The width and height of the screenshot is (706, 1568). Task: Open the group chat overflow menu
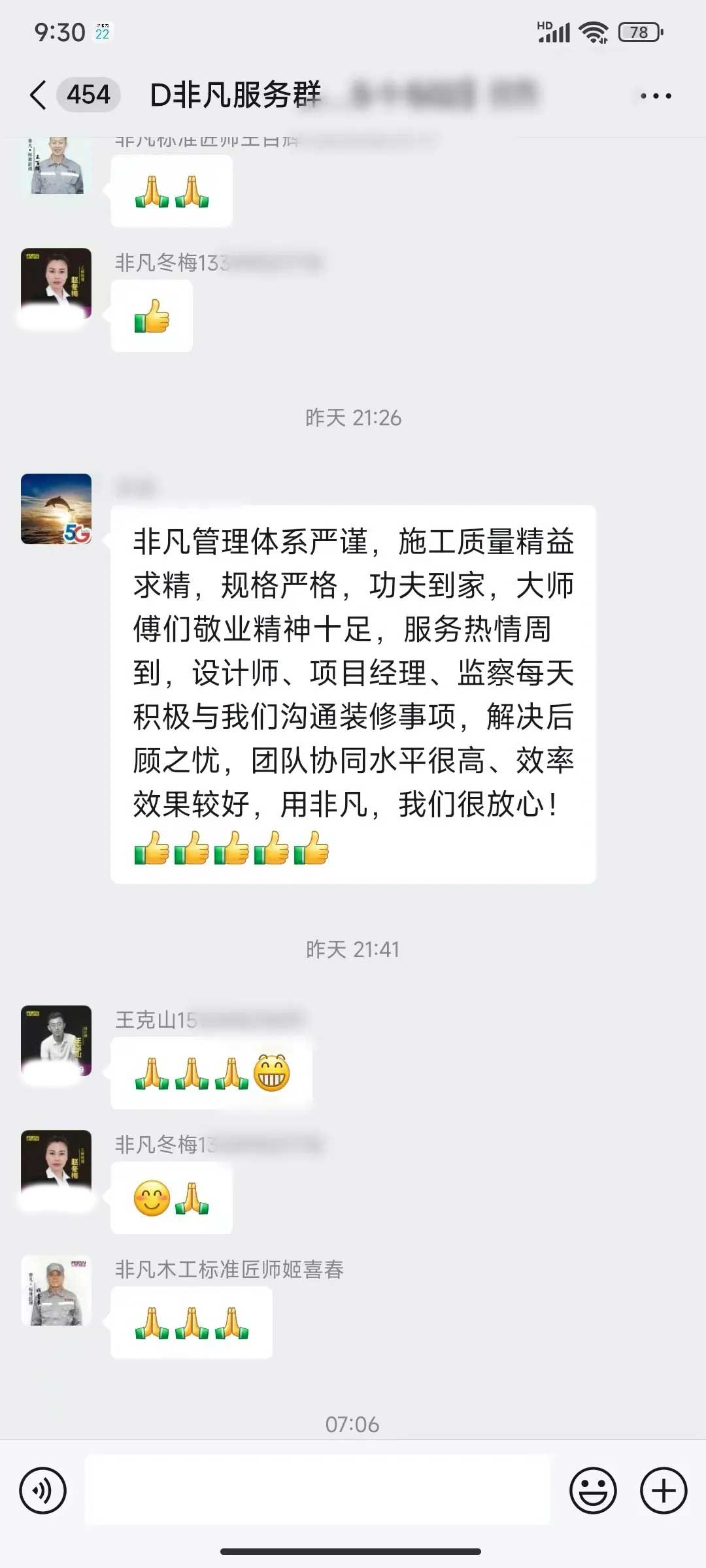click(655, 96)
